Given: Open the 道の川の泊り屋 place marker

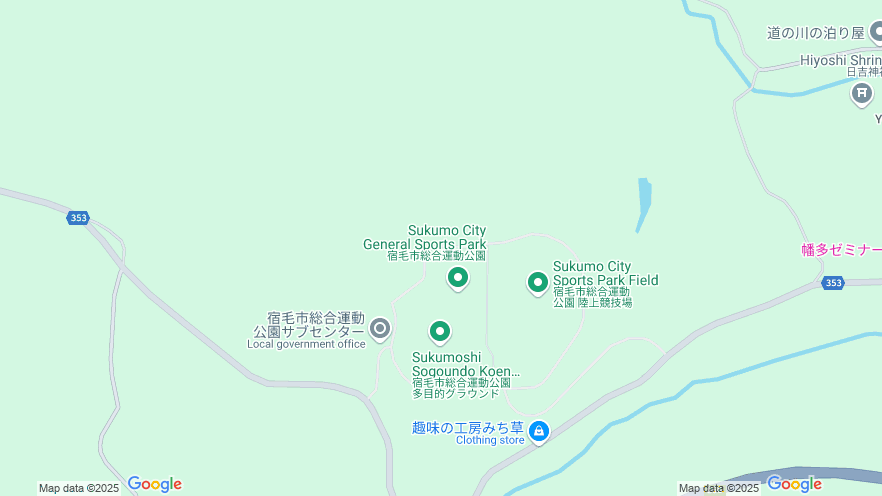Looking at the screenshot, I should coord(875,32).
